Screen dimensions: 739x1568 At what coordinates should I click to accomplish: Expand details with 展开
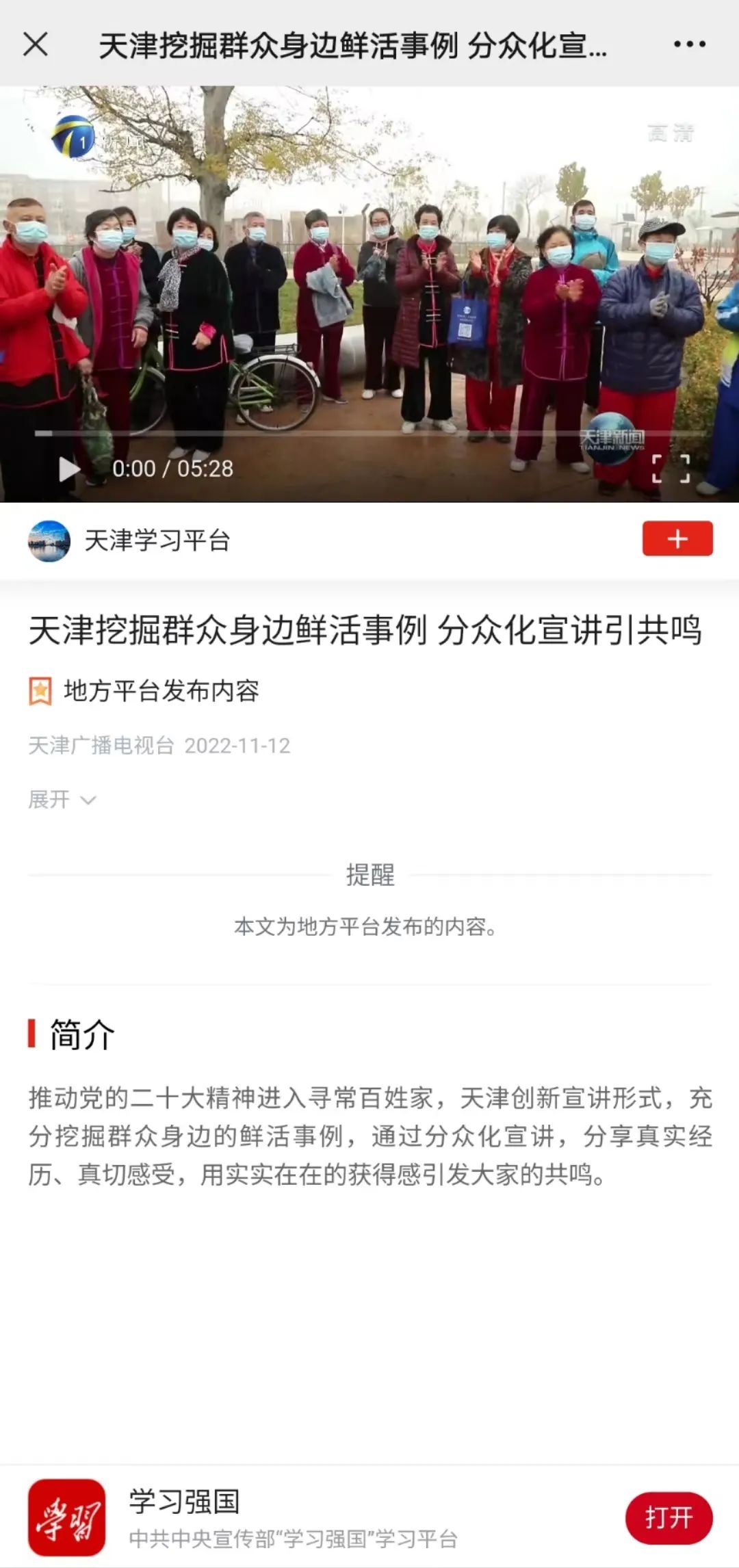pyautogui.click(x=62, y=799)
